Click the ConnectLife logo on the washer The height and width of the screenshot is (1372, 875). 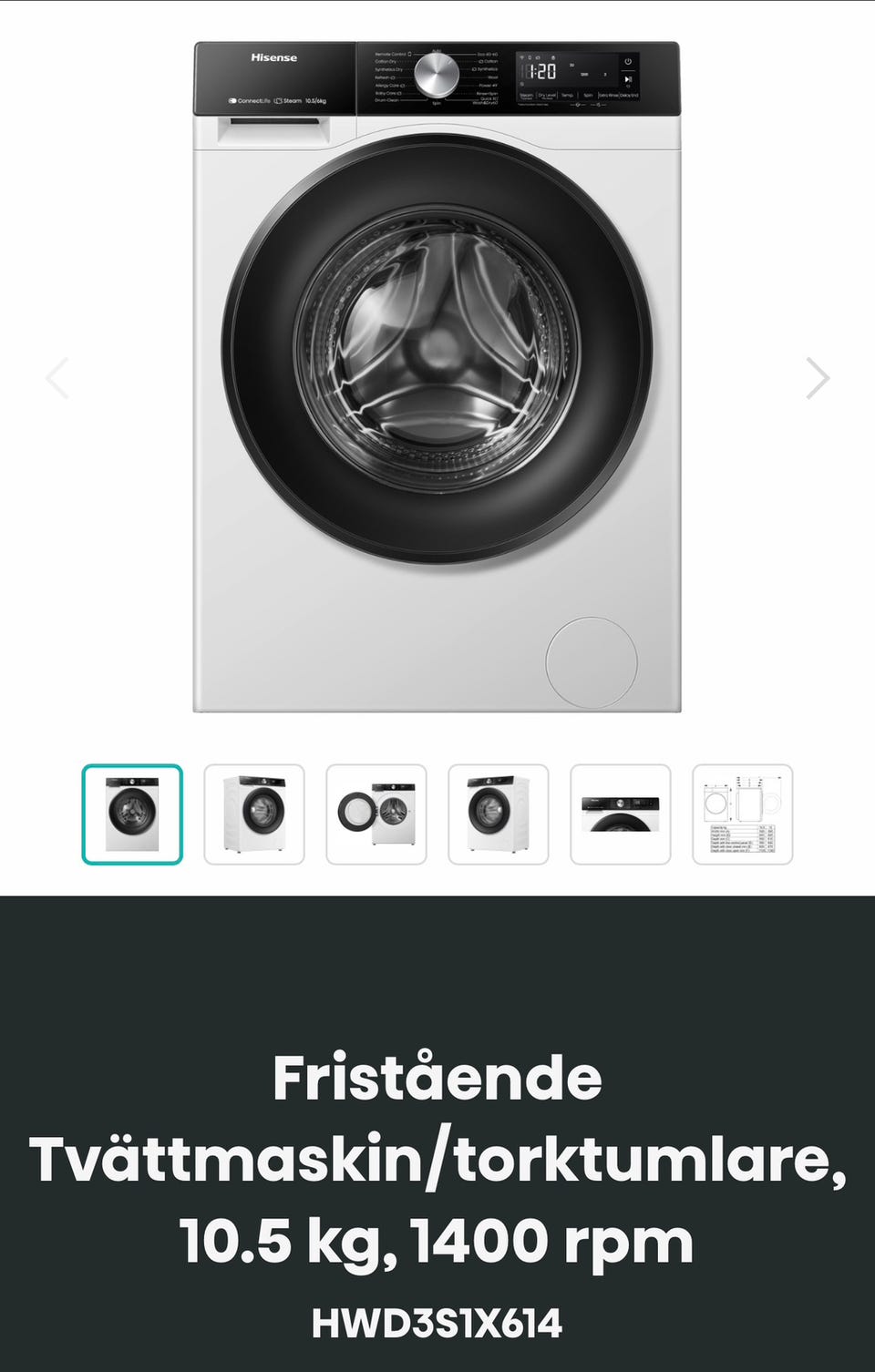click(x=251, y=100)
